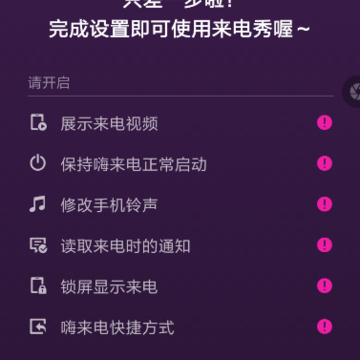
Task: Tap the floating camera shutter icon
Action: [353, 91]
